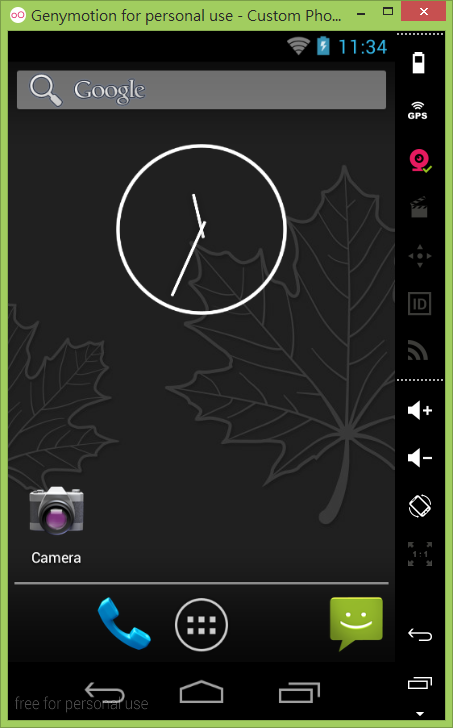This screenshot has height=728, width=453.
Task: Minimize the Genymotion window
Action: click(x=361, y=12)
